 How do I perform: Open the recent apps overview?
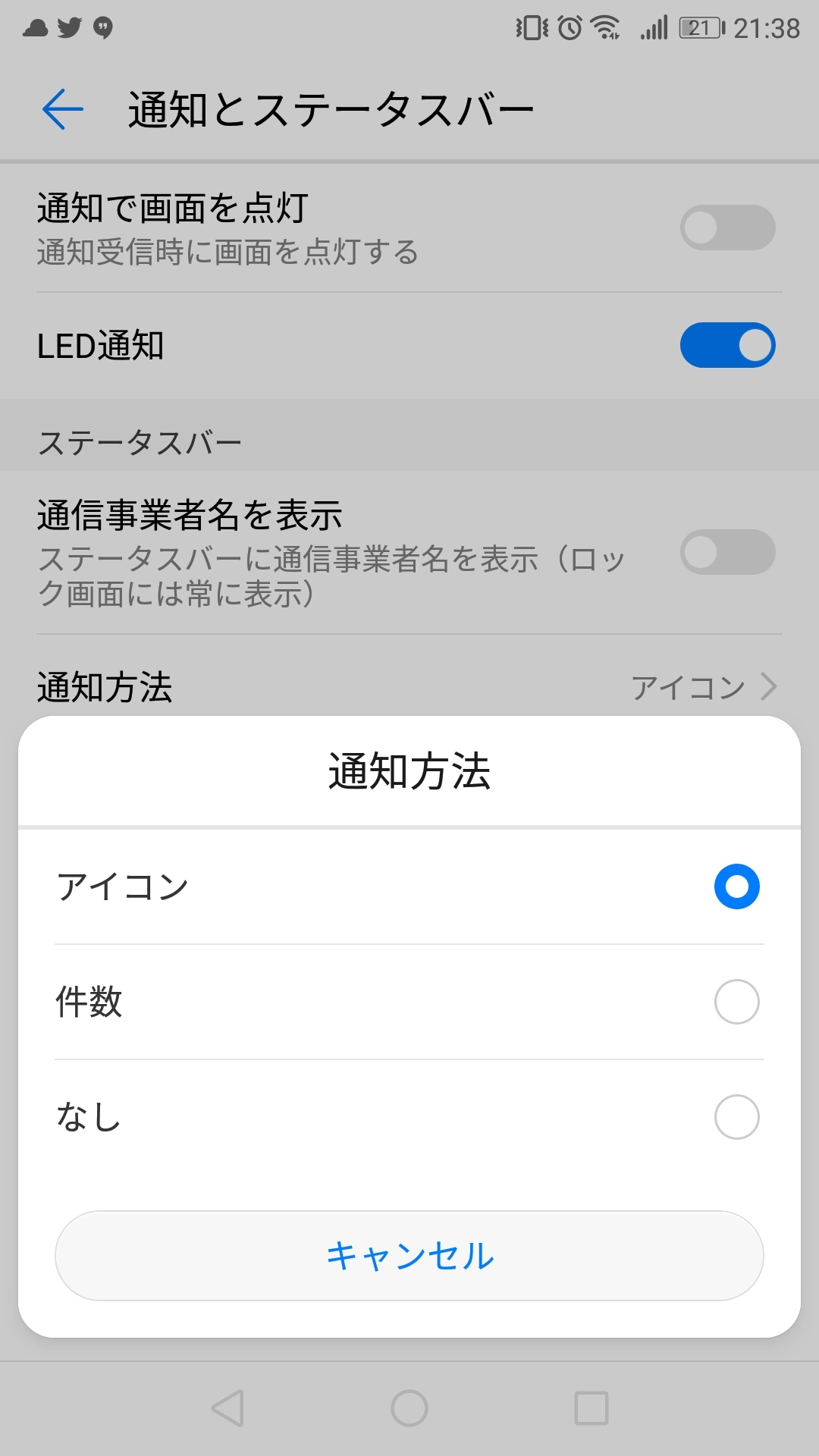coord(591,1408)
